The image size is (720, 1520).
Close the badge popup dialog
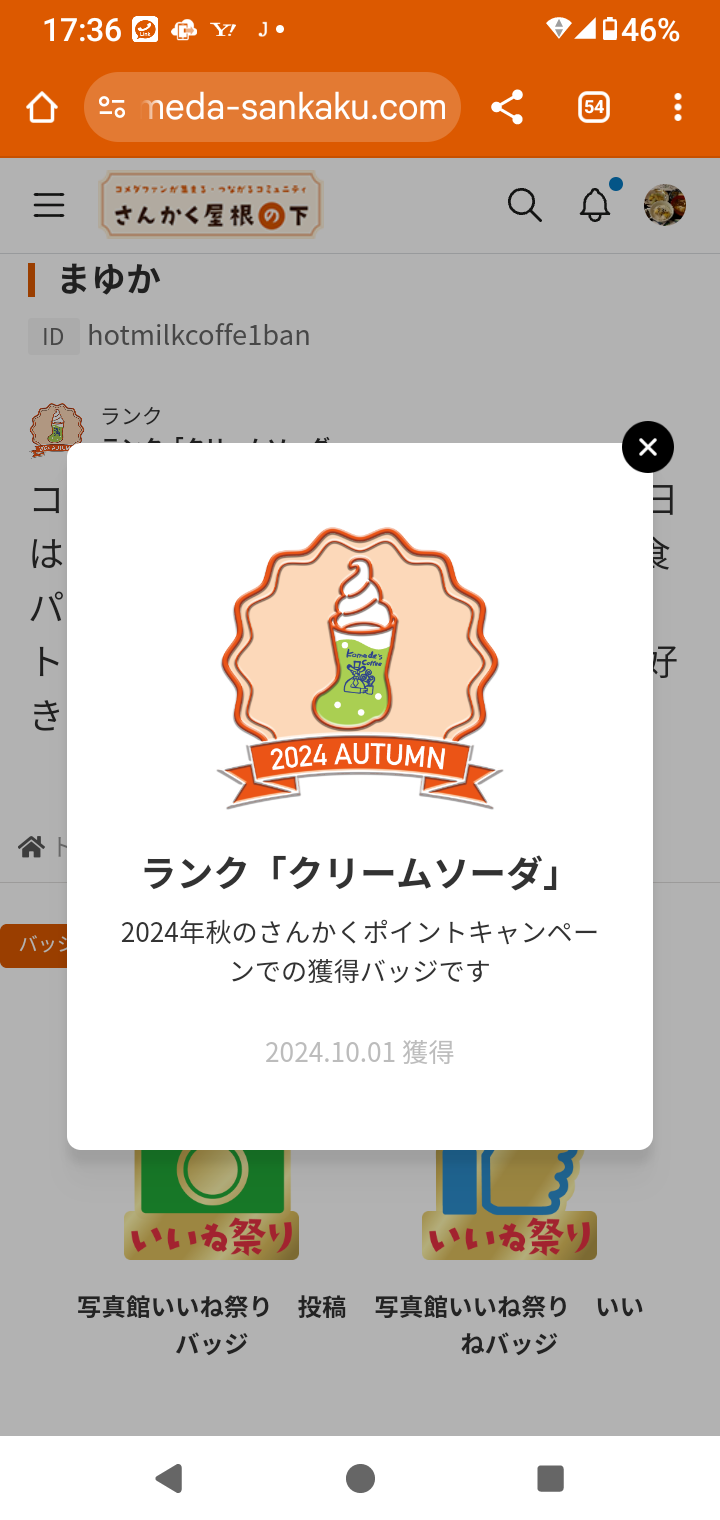pos(647,447)
